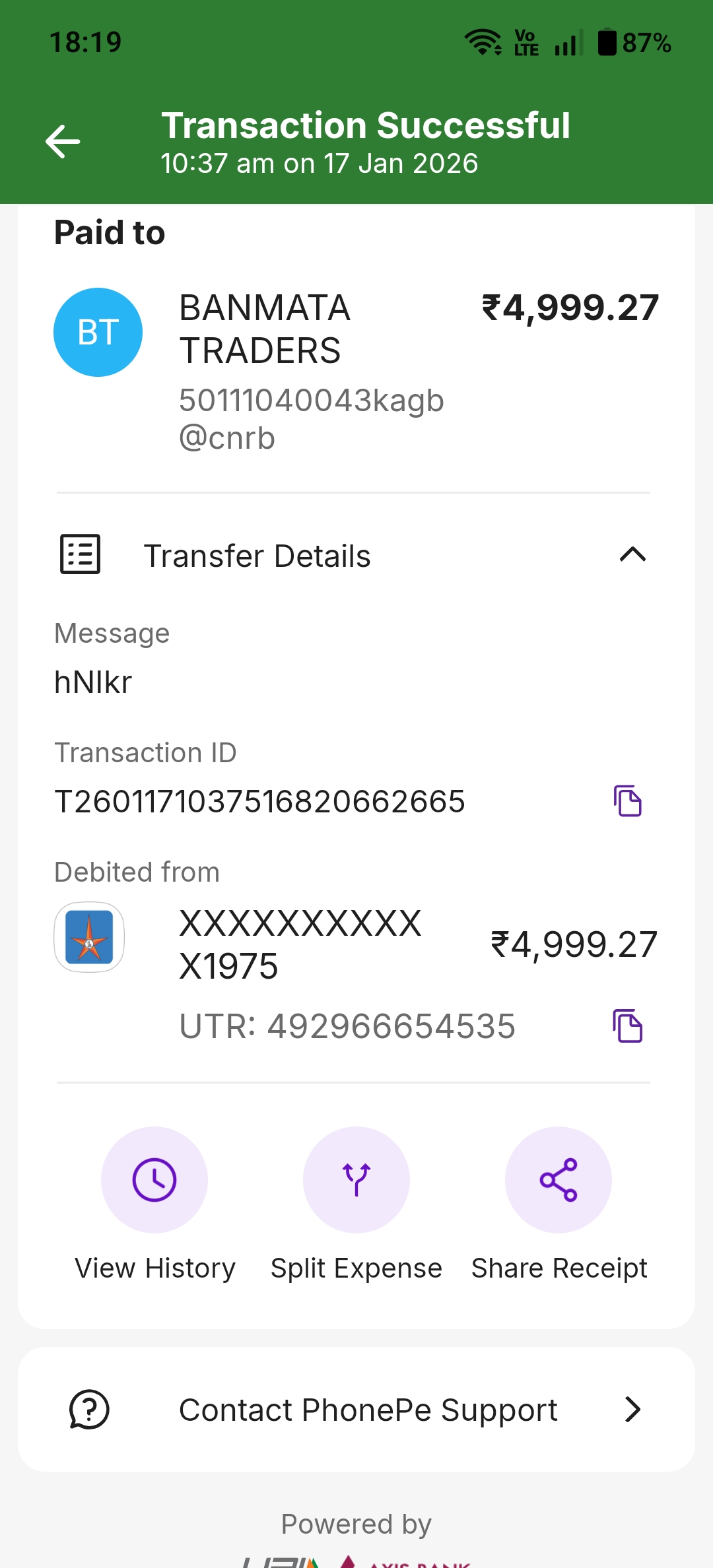Copy the UTR number
Image resolution: width=713 pixels, height=1568 pixels.
click(x=627, y=1026)
